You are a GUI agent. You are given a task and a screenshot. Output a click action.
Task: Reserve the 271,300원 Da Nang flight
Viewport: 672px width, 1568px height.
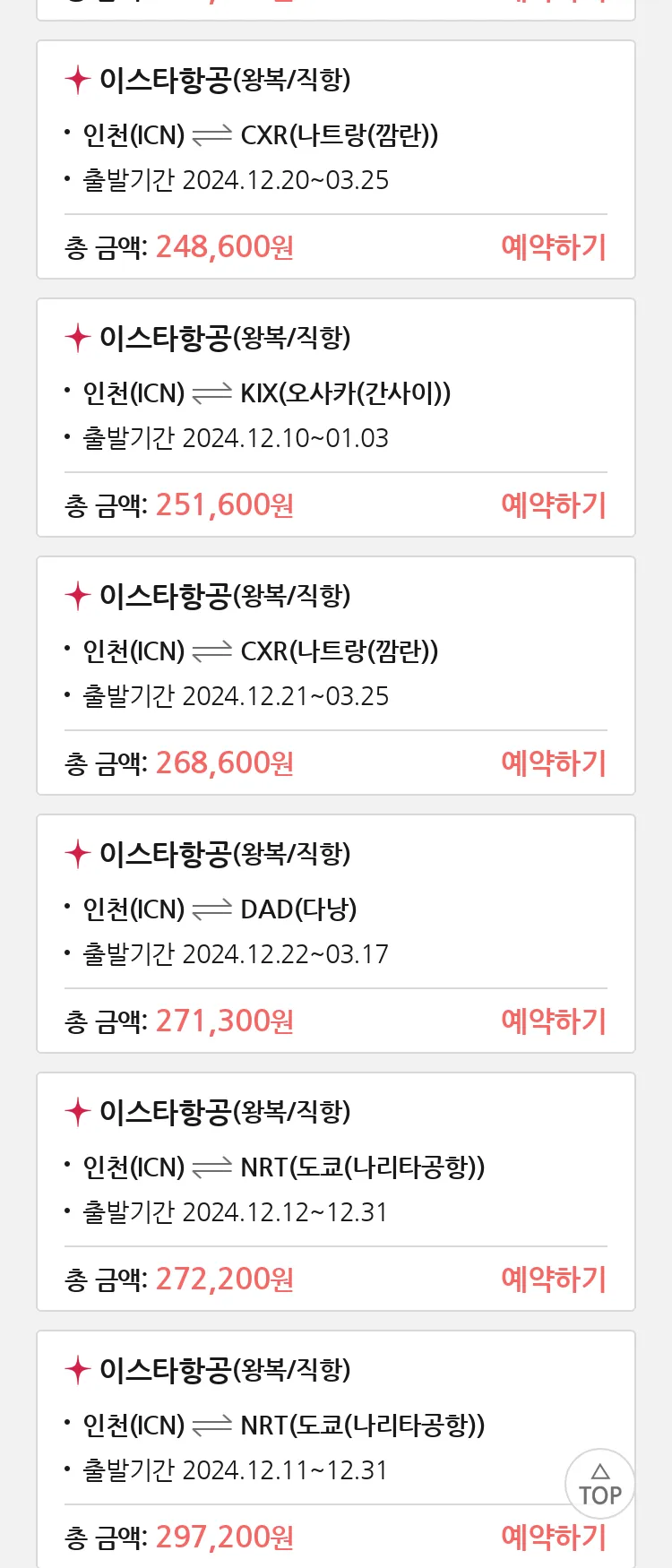coord(554,1021)
